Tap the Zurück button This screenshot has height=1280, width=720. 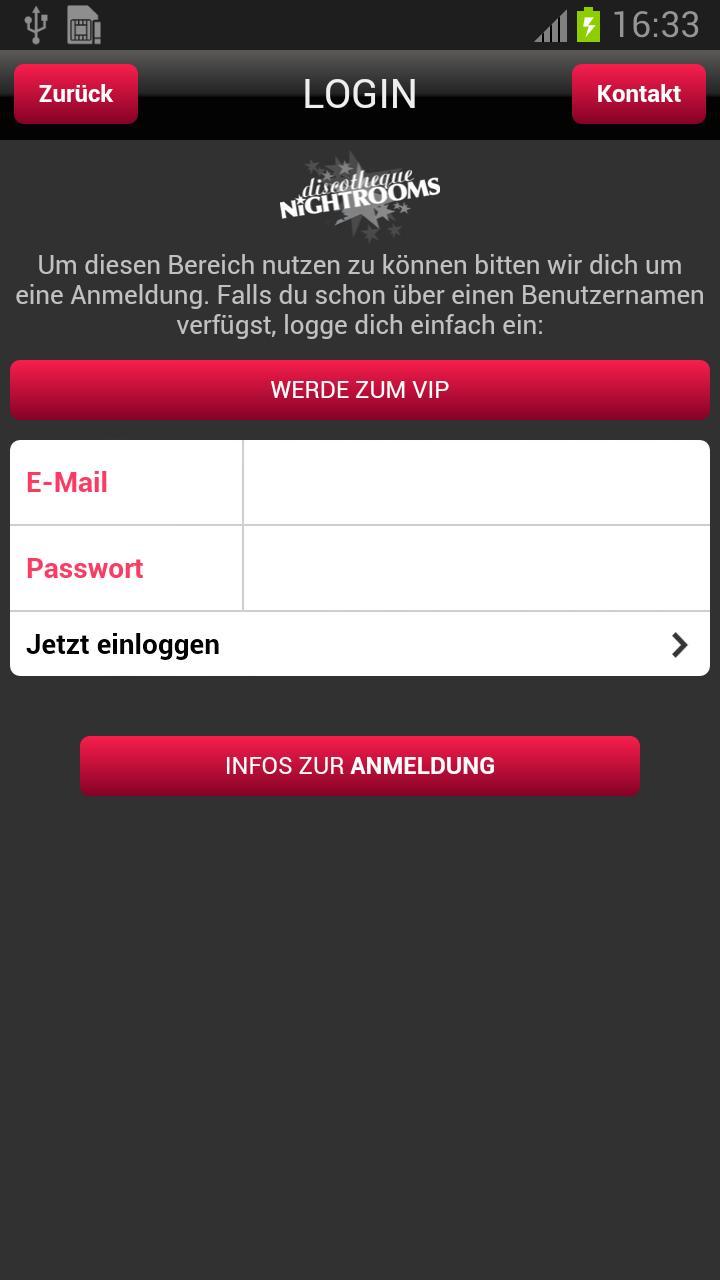76,94
